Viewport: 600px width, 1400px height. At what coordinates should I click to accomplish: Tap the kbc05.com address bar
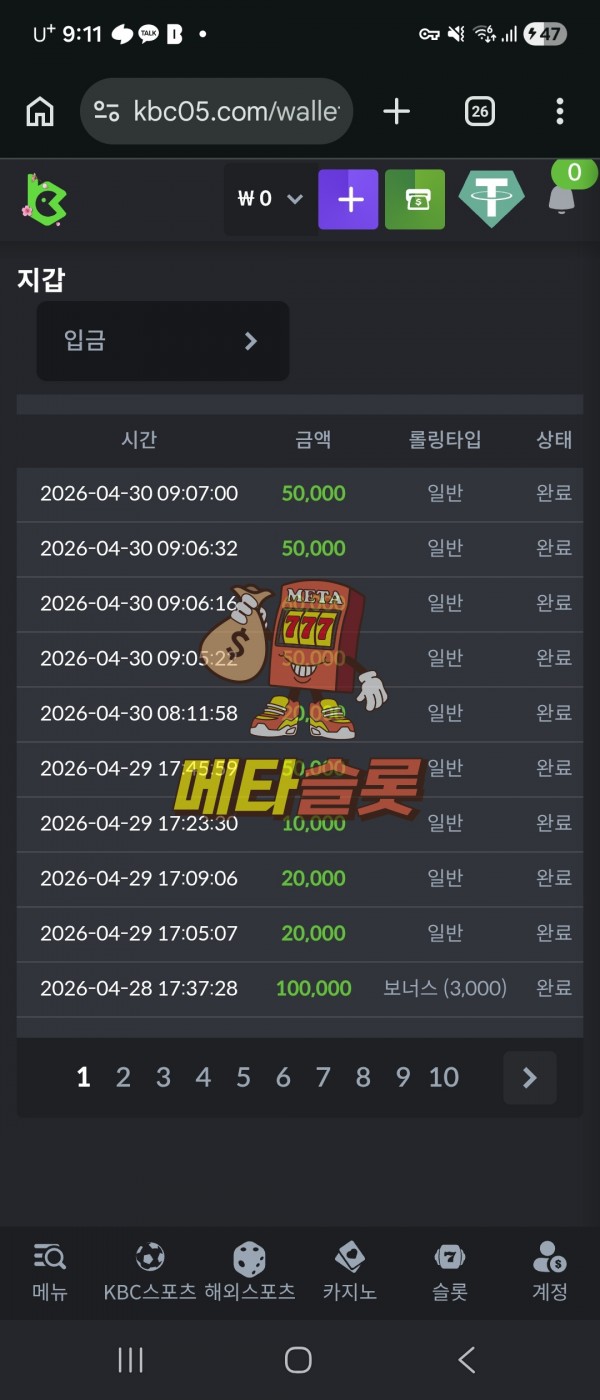point(217,112)
